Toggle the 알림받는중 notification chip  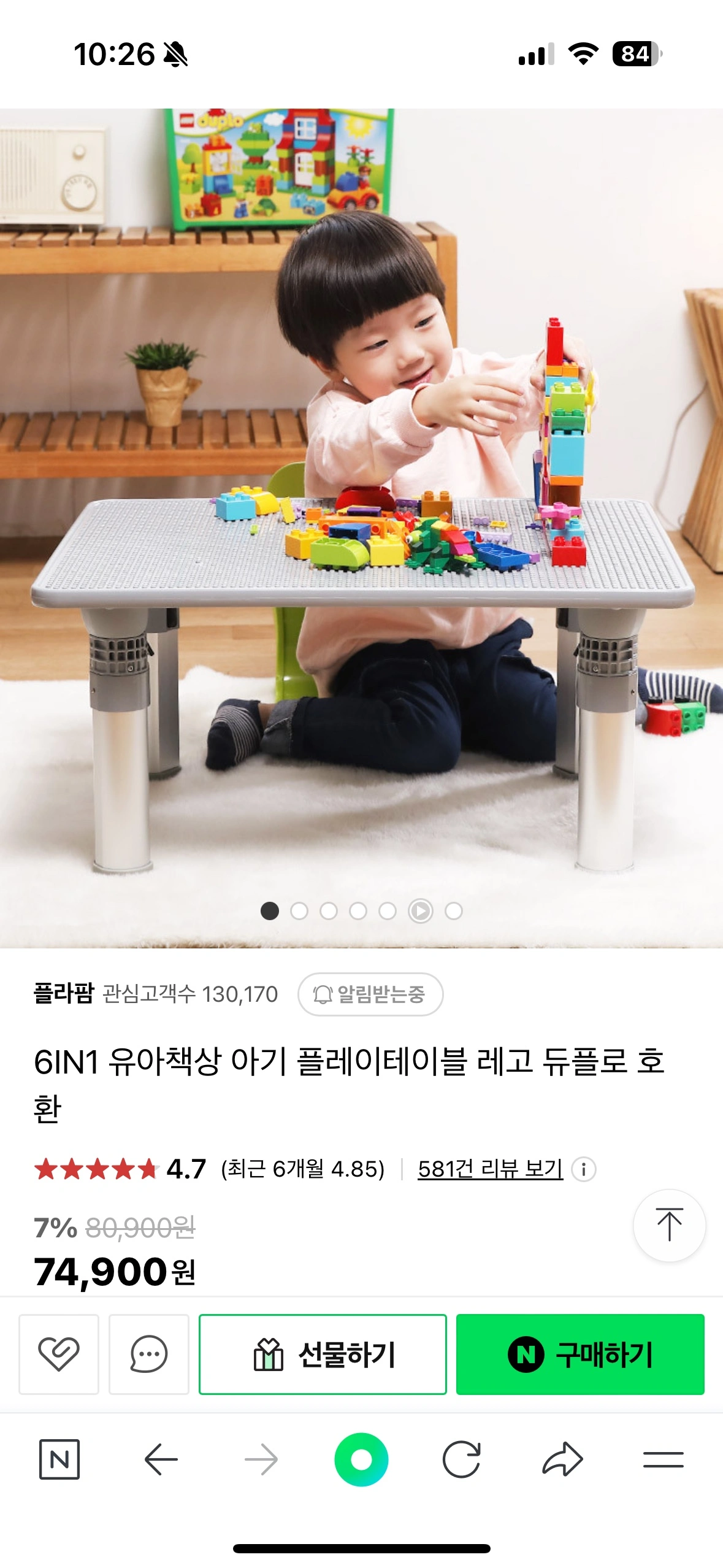(x=370, y=994)
